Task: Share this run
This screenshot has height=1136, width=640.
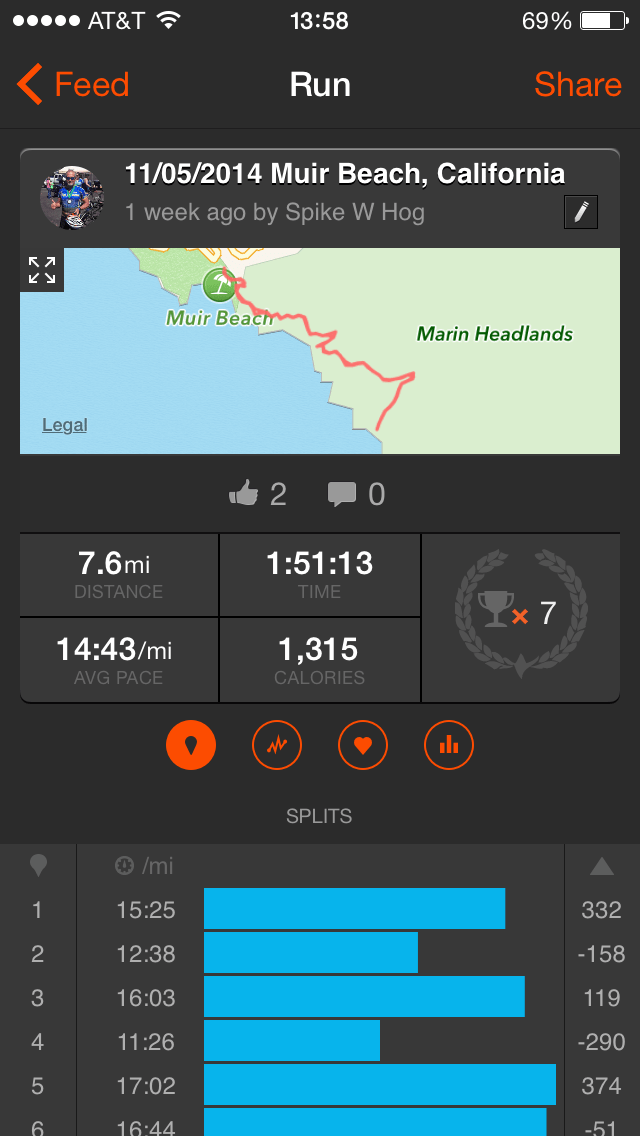Action: 577,85
